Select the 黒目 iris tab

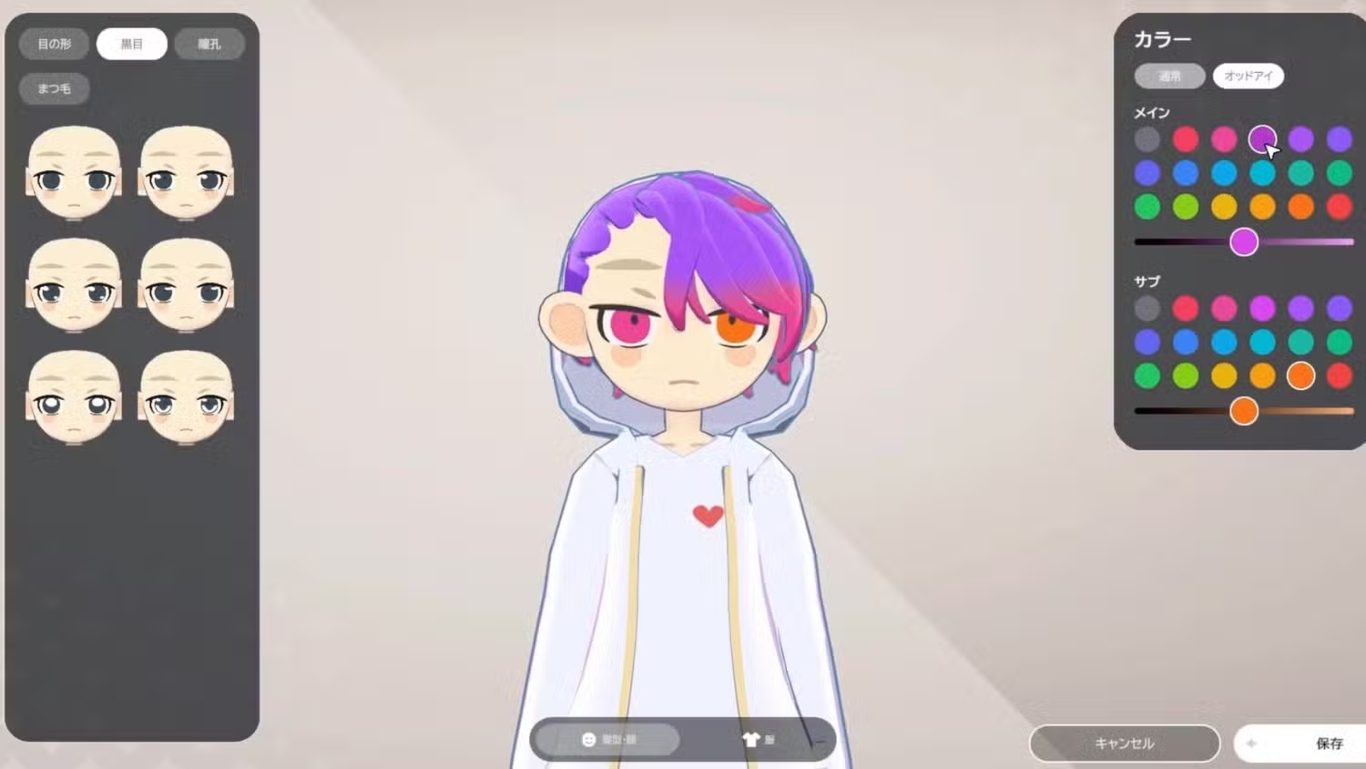[132, 44]
